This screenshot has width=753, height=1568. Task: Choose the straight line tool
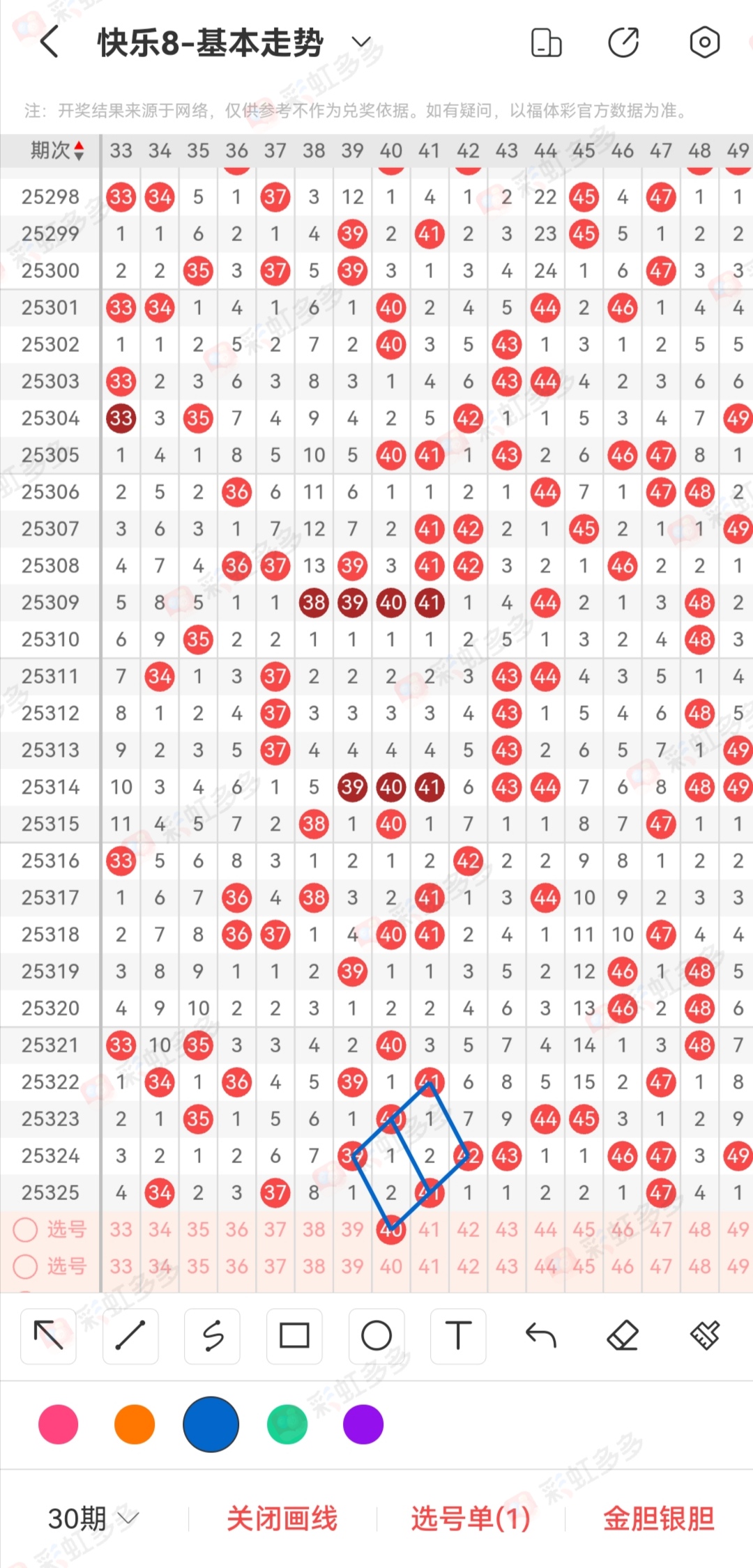click(x=130, y=1336)
